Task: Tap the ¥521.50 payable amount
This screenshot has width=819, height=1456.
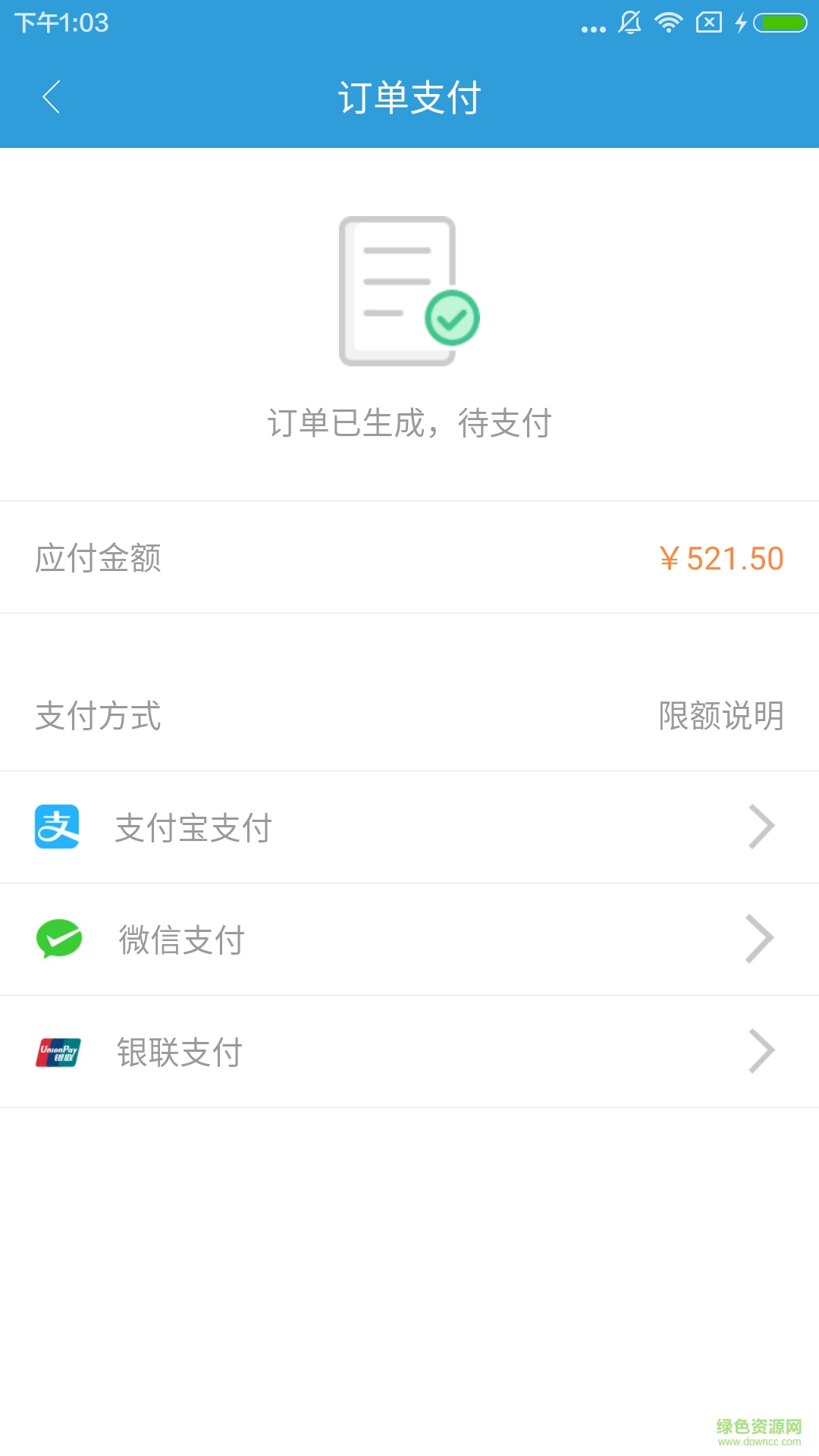Action: pos(720,557)
